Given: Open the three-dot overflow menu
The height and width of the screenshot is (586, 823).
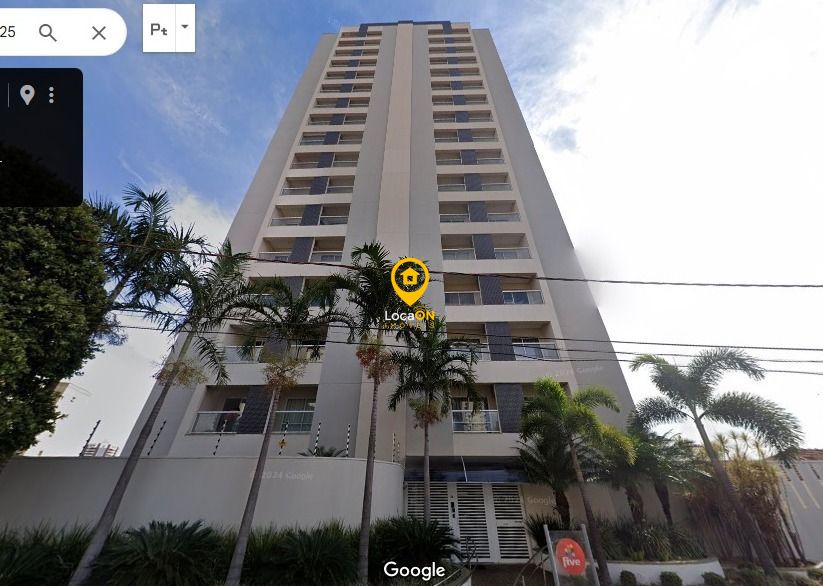Looking at the screenshot, I should point(51,95).
